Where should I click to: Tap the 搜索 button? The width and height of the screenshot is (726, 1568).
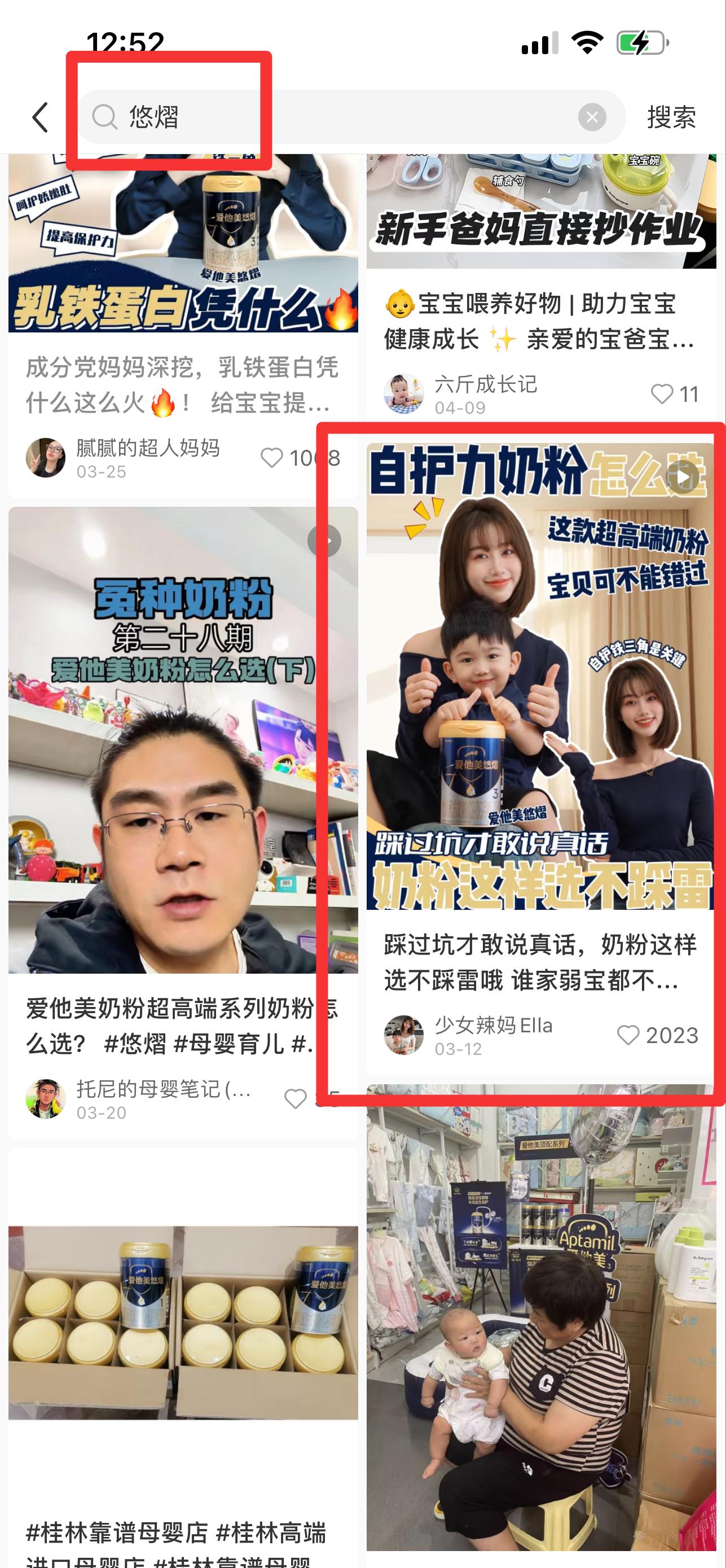671,117
